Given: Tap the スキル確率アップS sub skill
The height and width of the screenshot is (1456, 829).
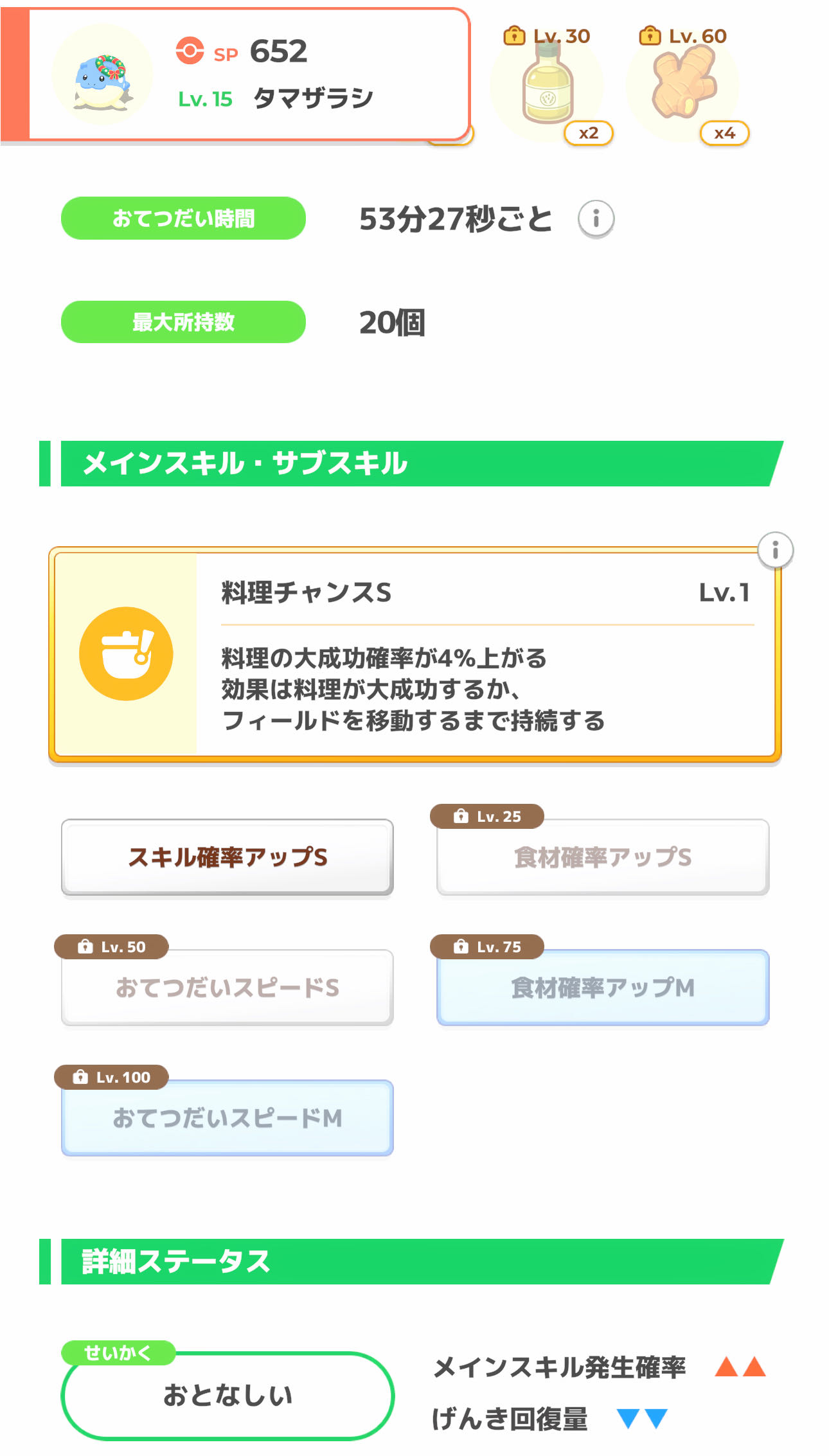Looking at the screenshot, I should click(x=227, y=857).
